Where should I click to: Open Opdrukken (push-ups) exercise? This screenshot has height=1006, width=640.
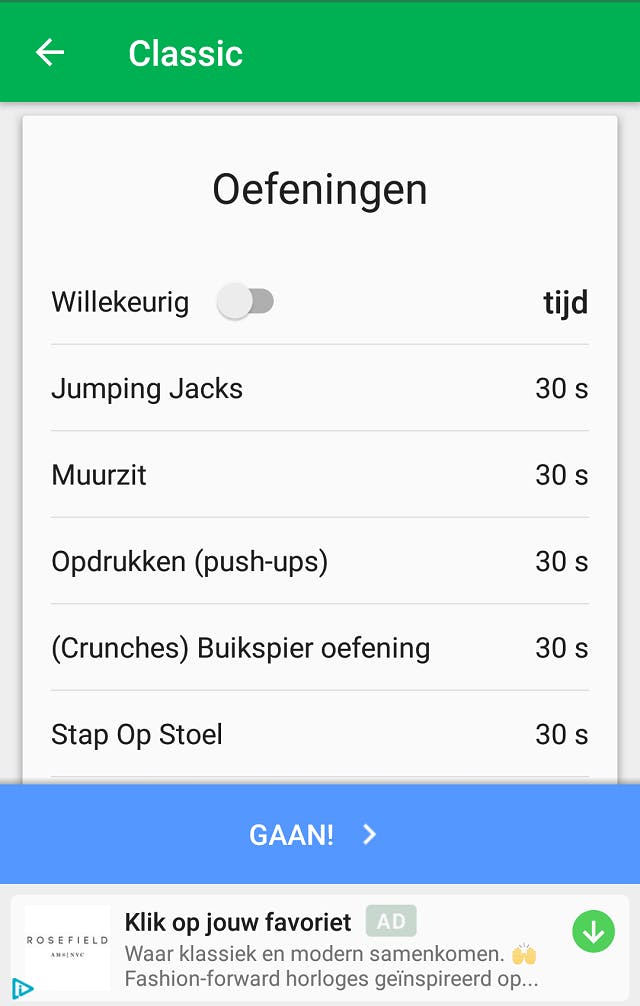pos(319,561)
